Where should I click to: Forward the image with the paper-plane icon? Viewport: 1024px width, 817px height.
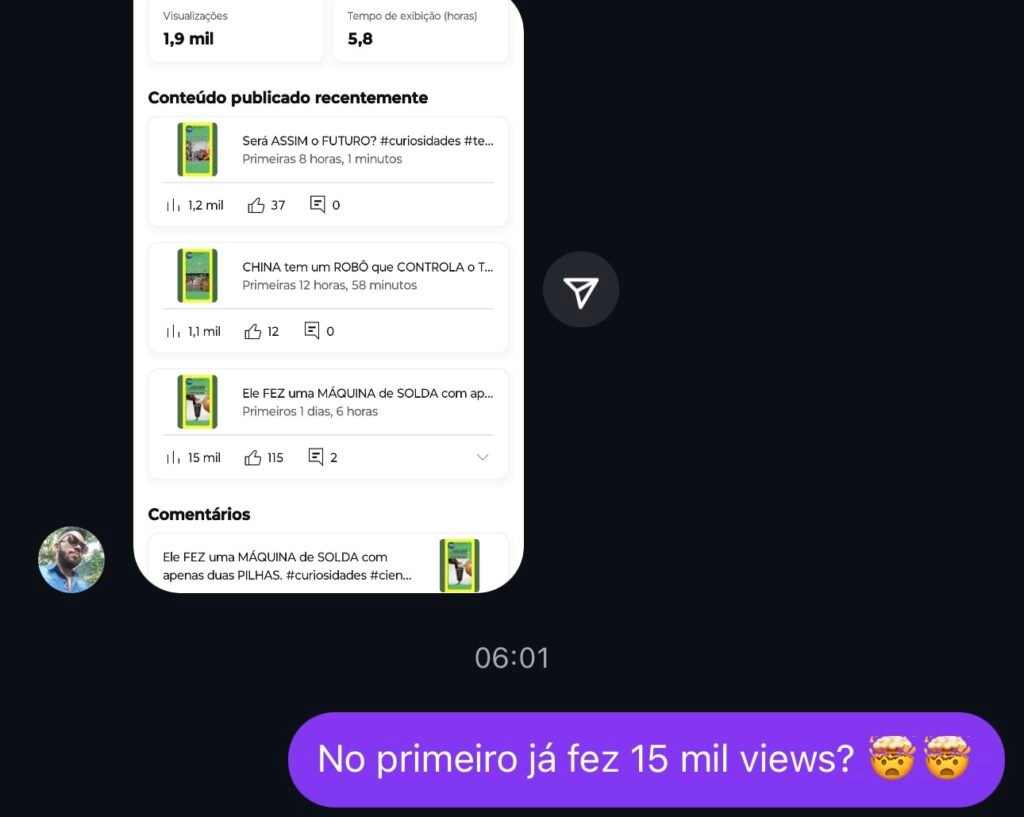[x=581, y=291]
